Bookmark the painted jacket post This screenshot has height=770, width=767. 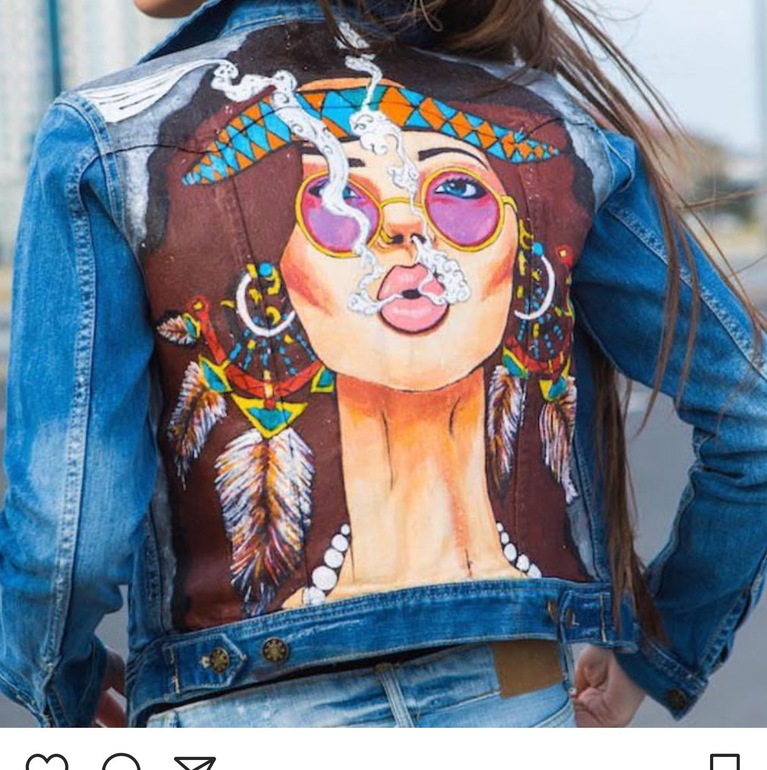[724, 764]
